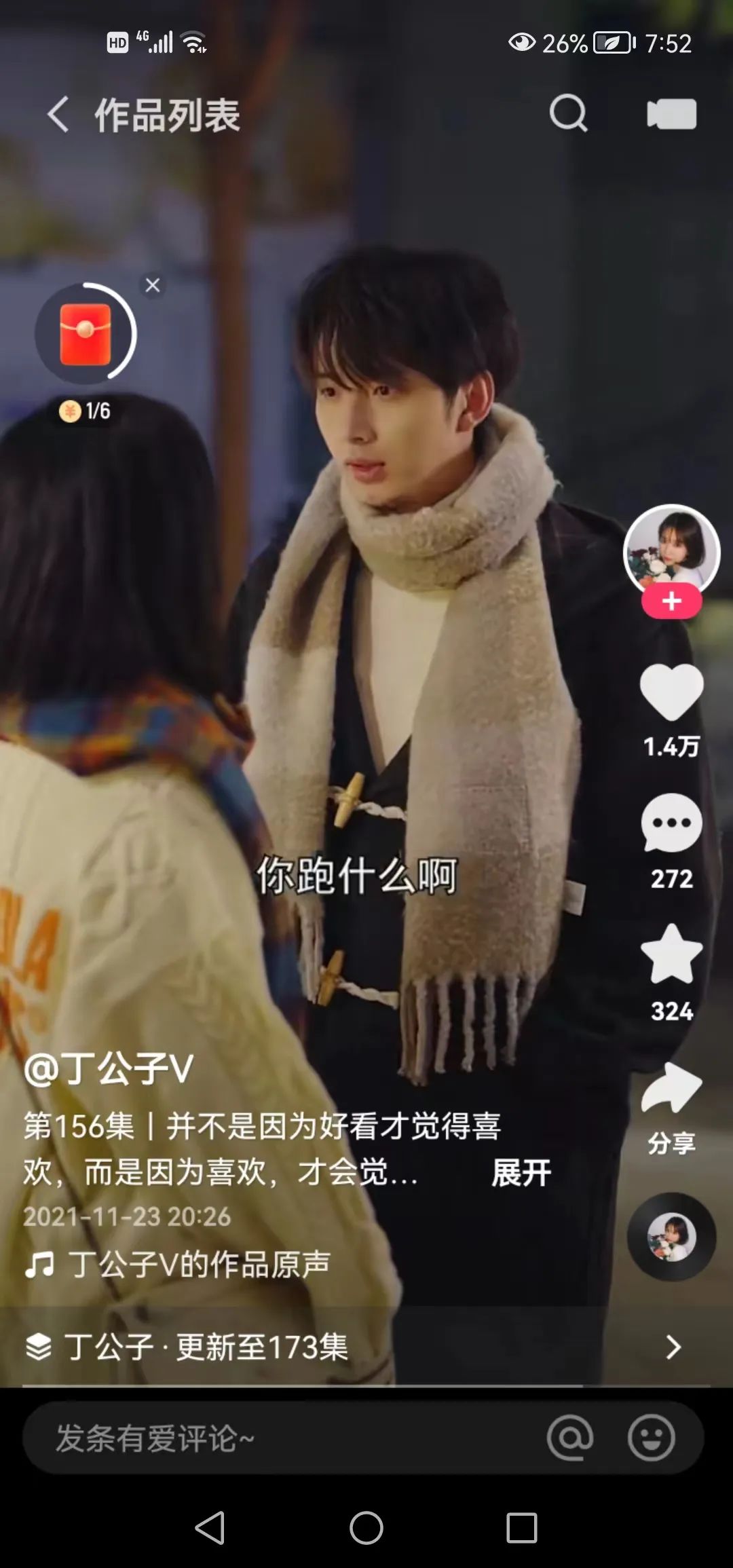Follow the creator with plus button
The width and height of the screenshot is (733, 1568).
click(671, 601)
